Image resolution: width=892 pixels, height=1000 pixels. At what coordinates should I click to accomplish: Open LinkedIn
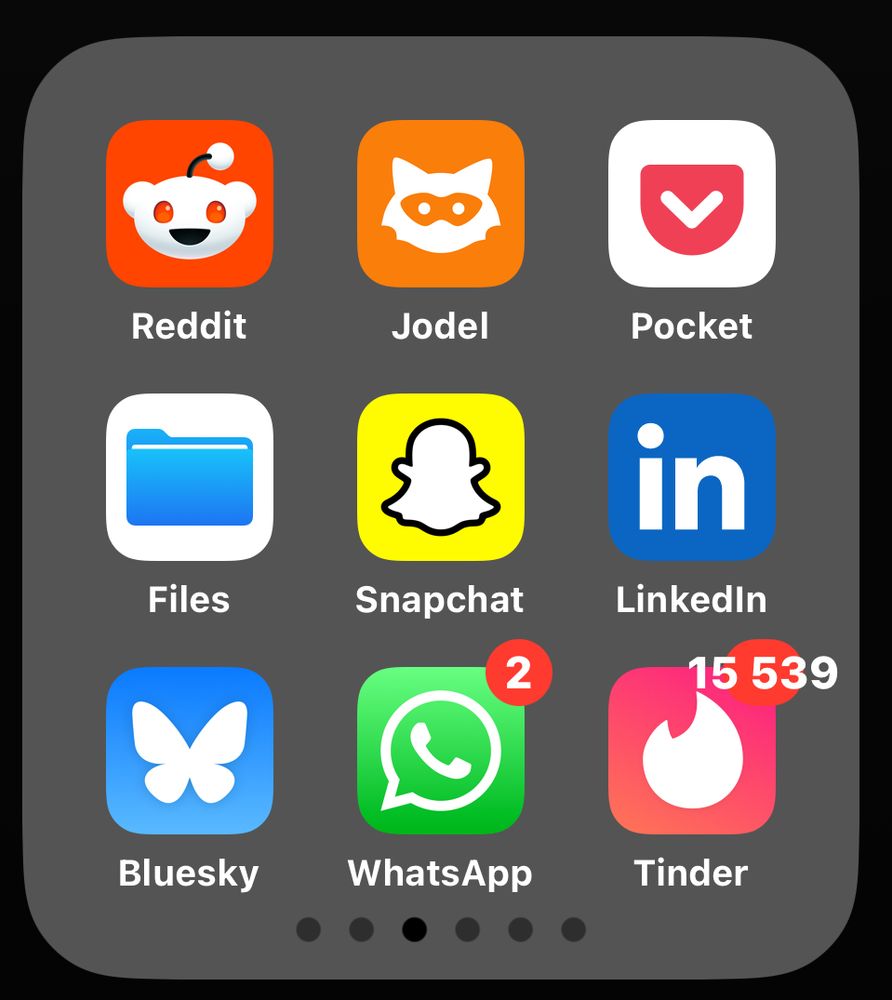tap(691, 476)
